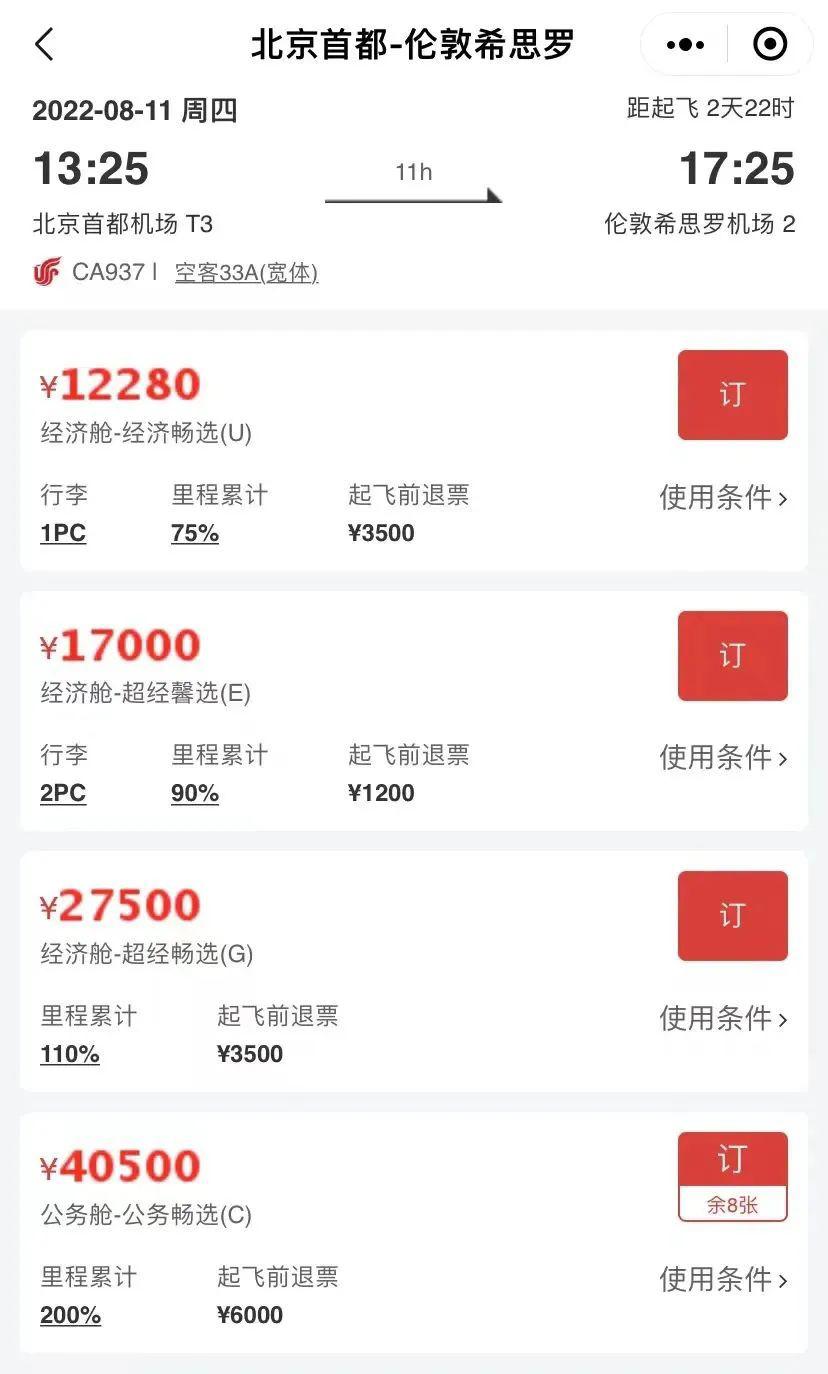Screen dimensions: 828x1374
Task: View 使用条件 for the ¥17000 fare
Action: [724, 757]
